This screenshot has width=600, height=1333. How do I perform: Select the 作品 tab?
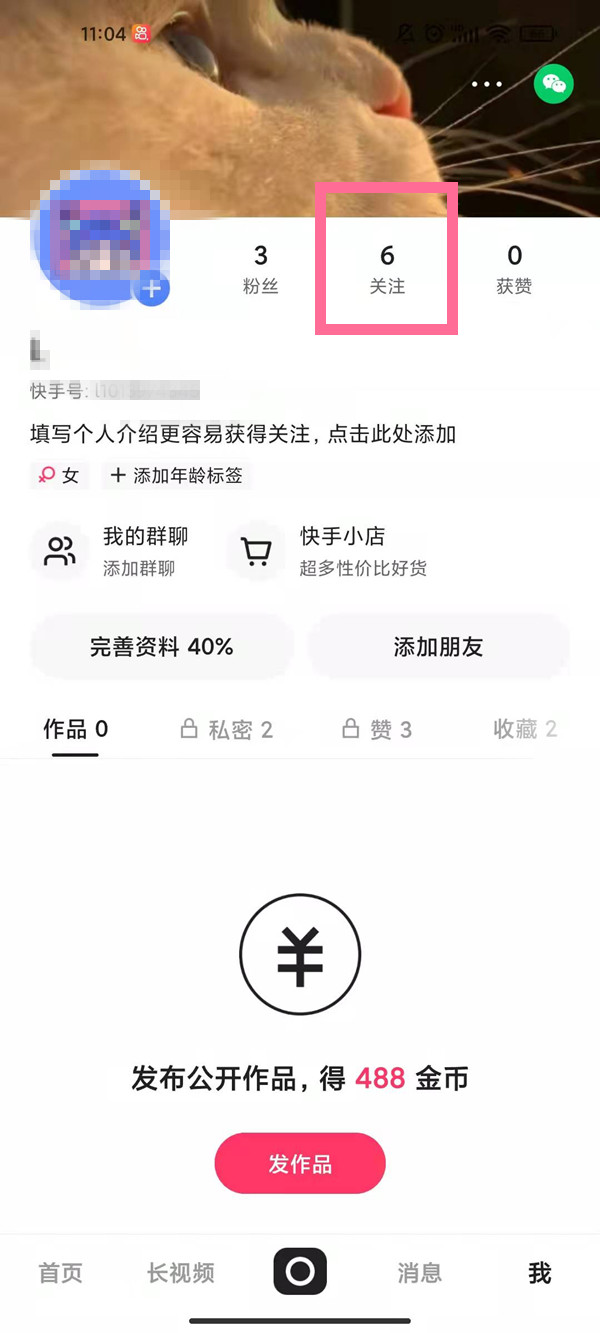[x=75, y=729]
